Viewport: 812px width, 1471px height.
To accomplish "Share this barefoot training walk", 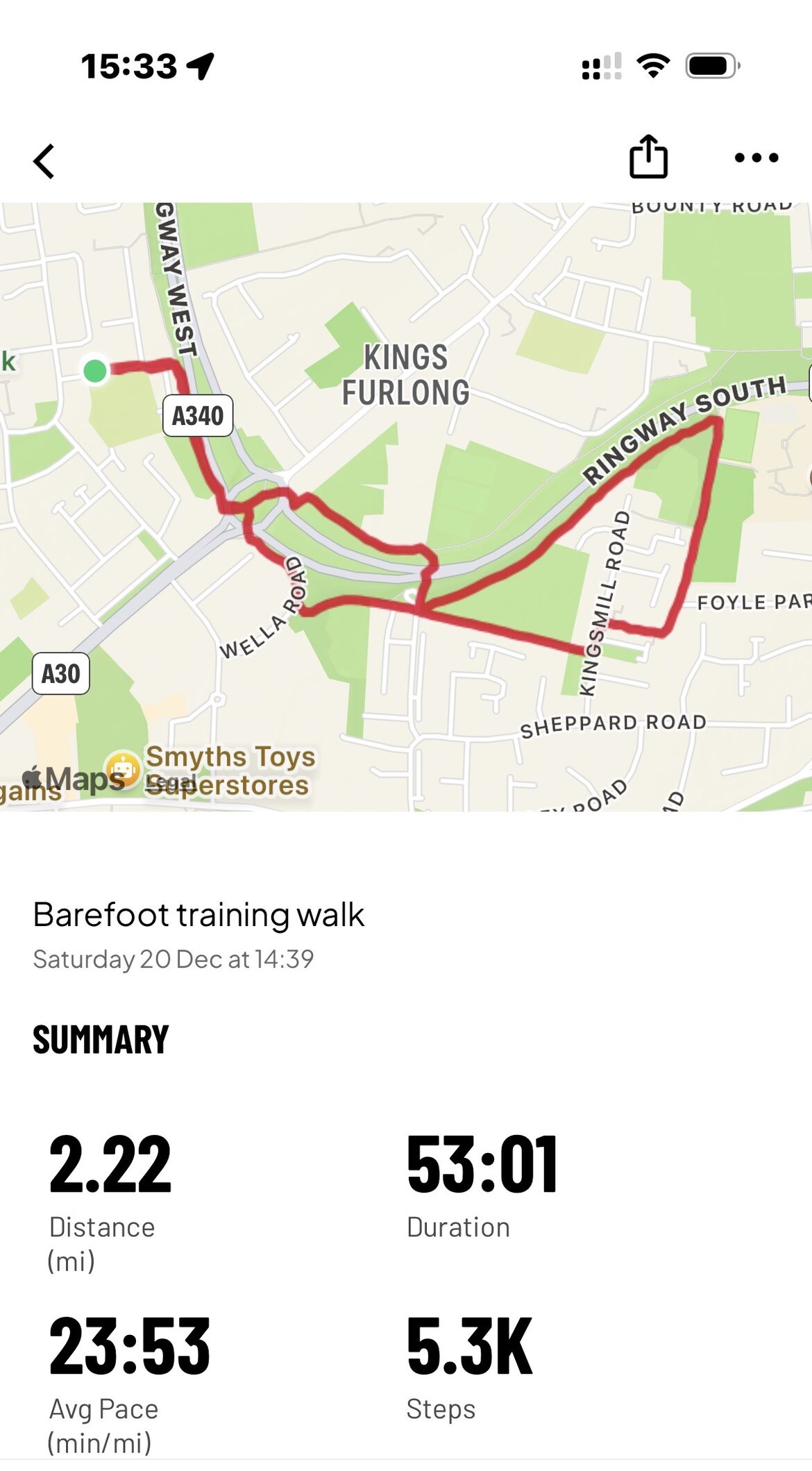I will [648, 157].
